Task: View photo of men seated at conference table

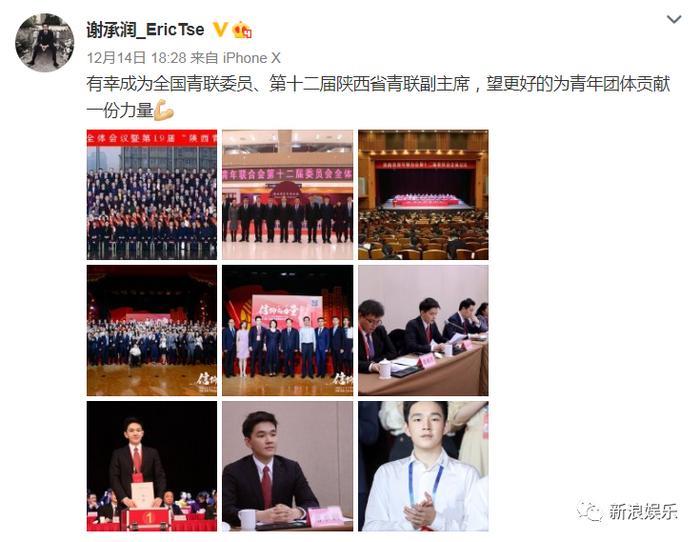Action: [423, 330]
